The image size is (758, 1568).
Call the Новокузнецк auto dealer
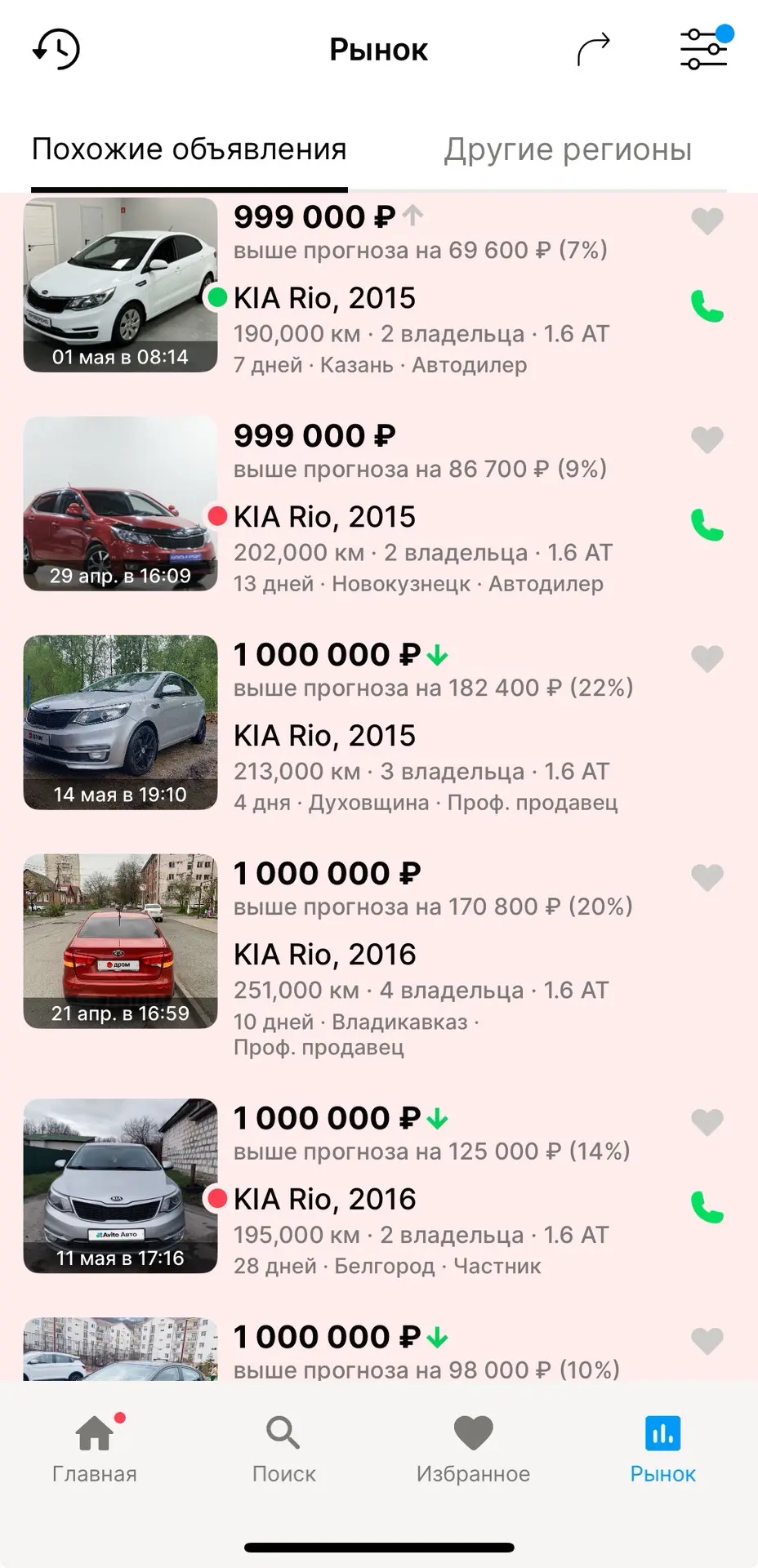click(707, 525)
